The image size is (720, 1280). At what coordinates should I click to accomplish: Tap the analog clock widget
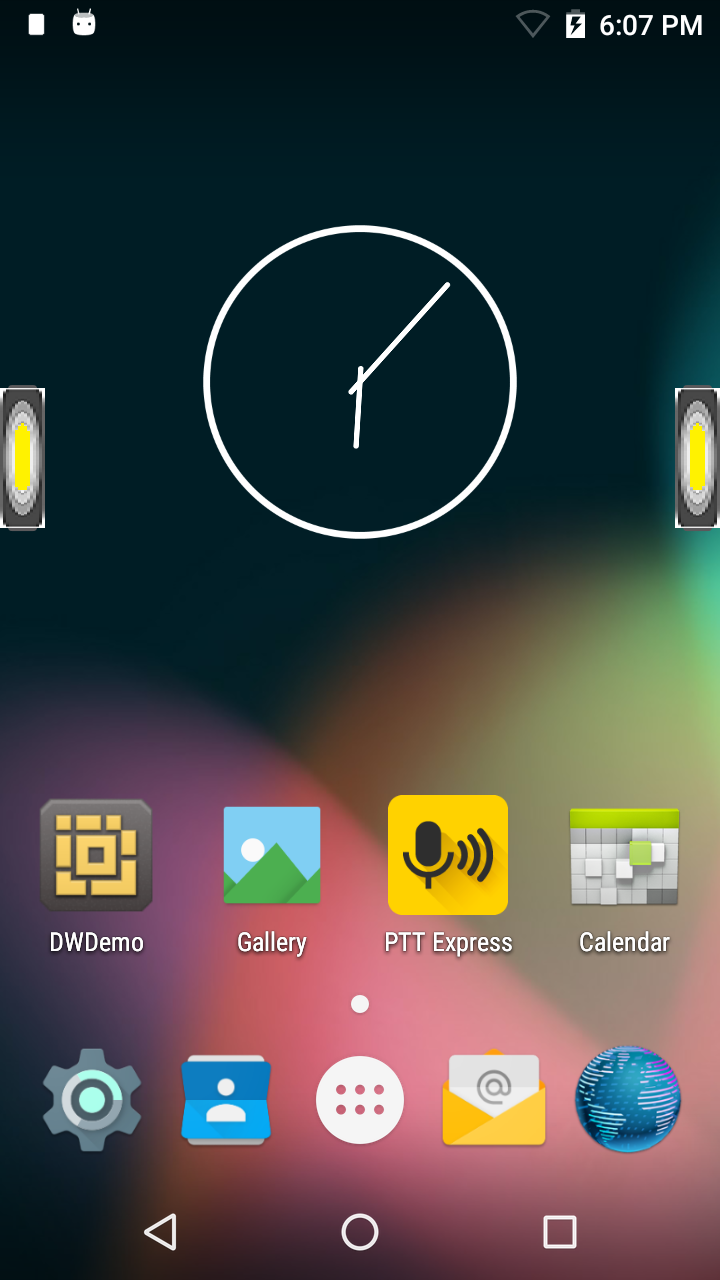[x=360, y=382]
